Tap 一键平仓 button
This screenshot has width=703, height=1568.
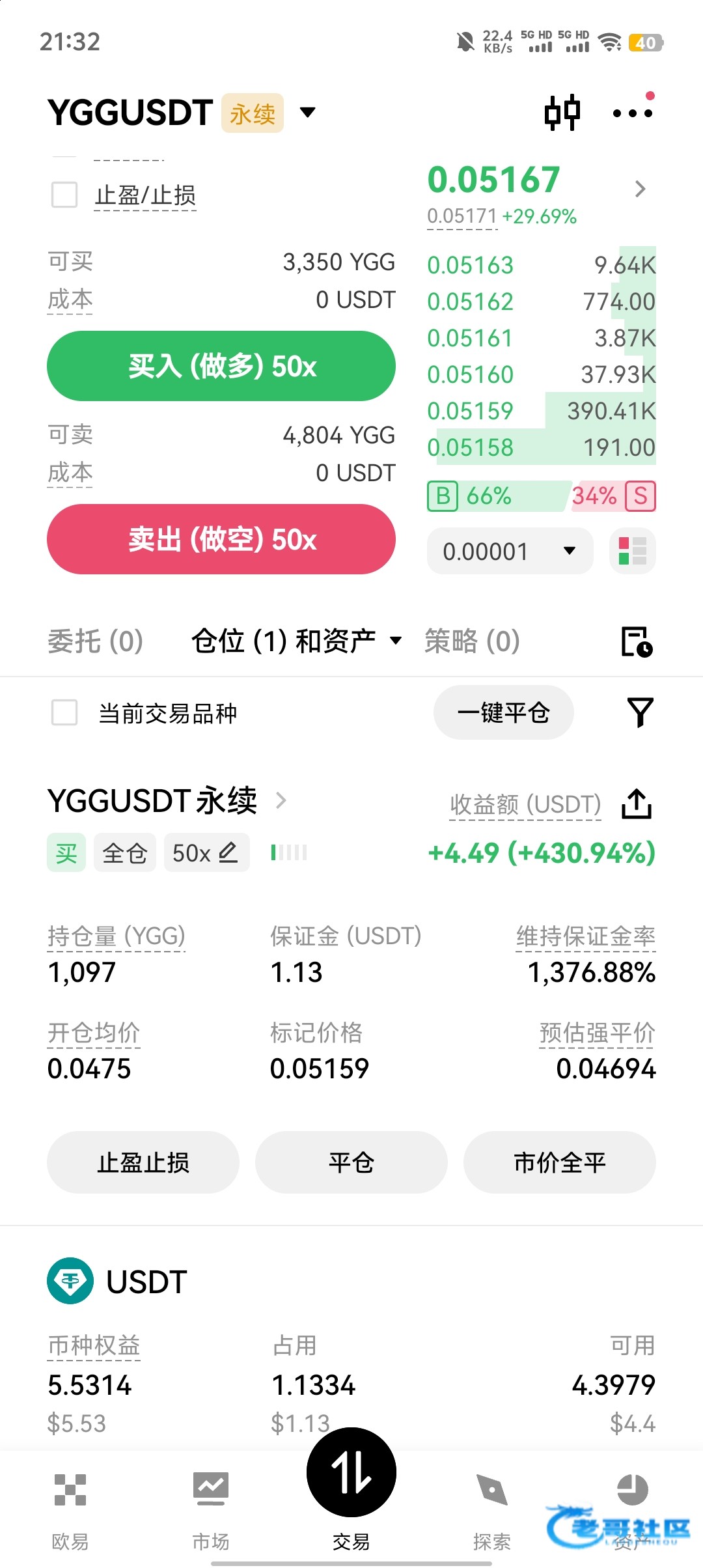point(503,712)
